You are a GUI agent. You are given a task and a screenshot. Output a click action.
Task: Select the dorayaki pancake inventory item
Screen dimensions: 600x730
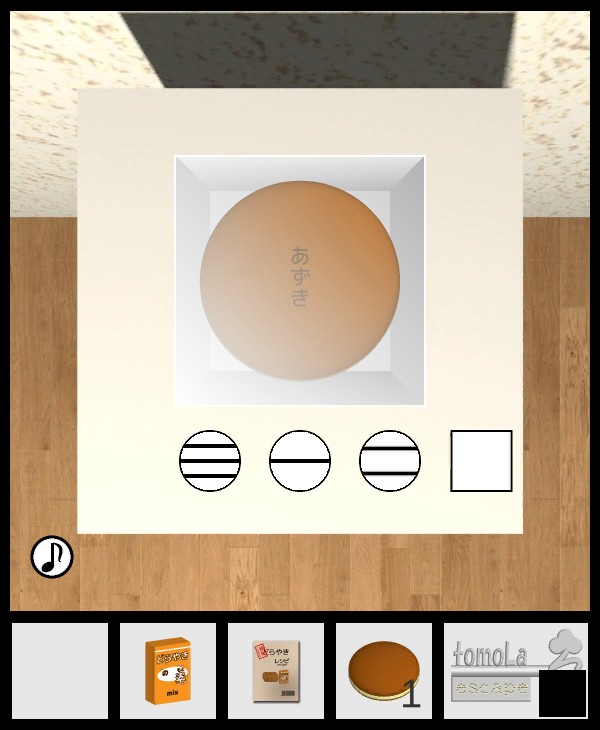click(x=383, y=671)
